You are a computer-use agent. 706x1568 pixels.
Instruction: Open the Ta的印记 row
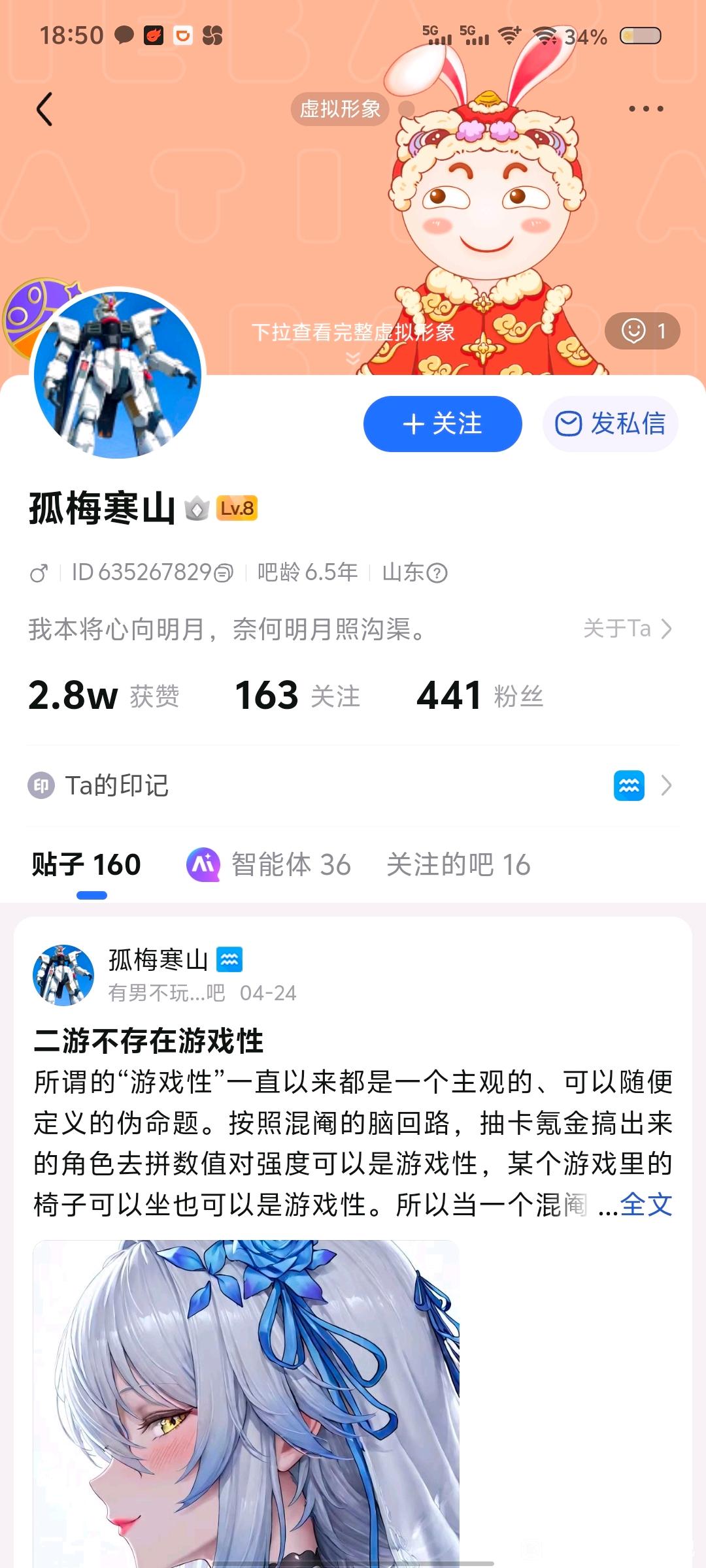pyautogui.click(x=353, y=785)
